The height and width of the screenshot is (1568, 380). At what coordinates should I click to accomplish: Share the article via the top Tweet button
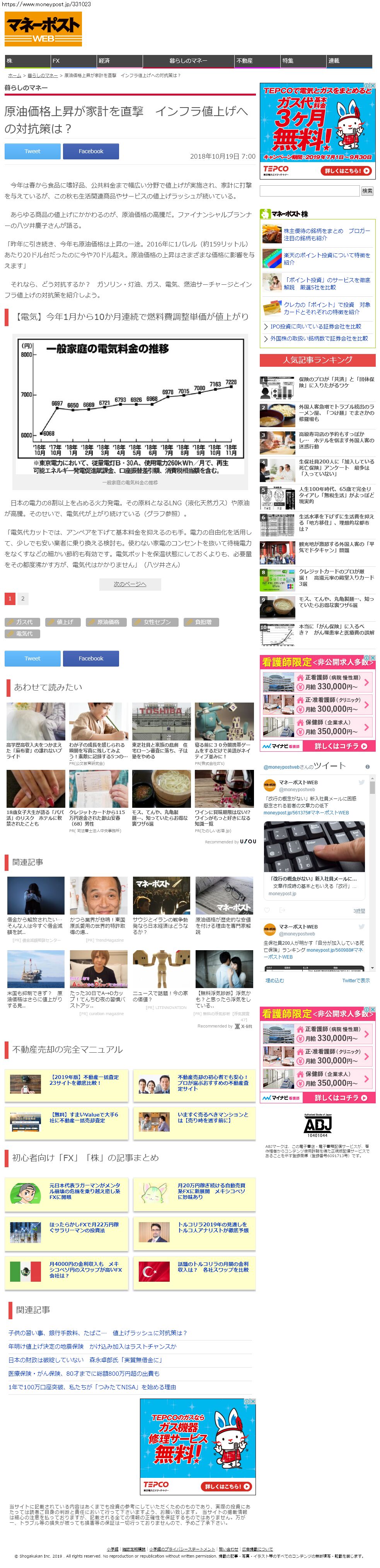[32, 151]
